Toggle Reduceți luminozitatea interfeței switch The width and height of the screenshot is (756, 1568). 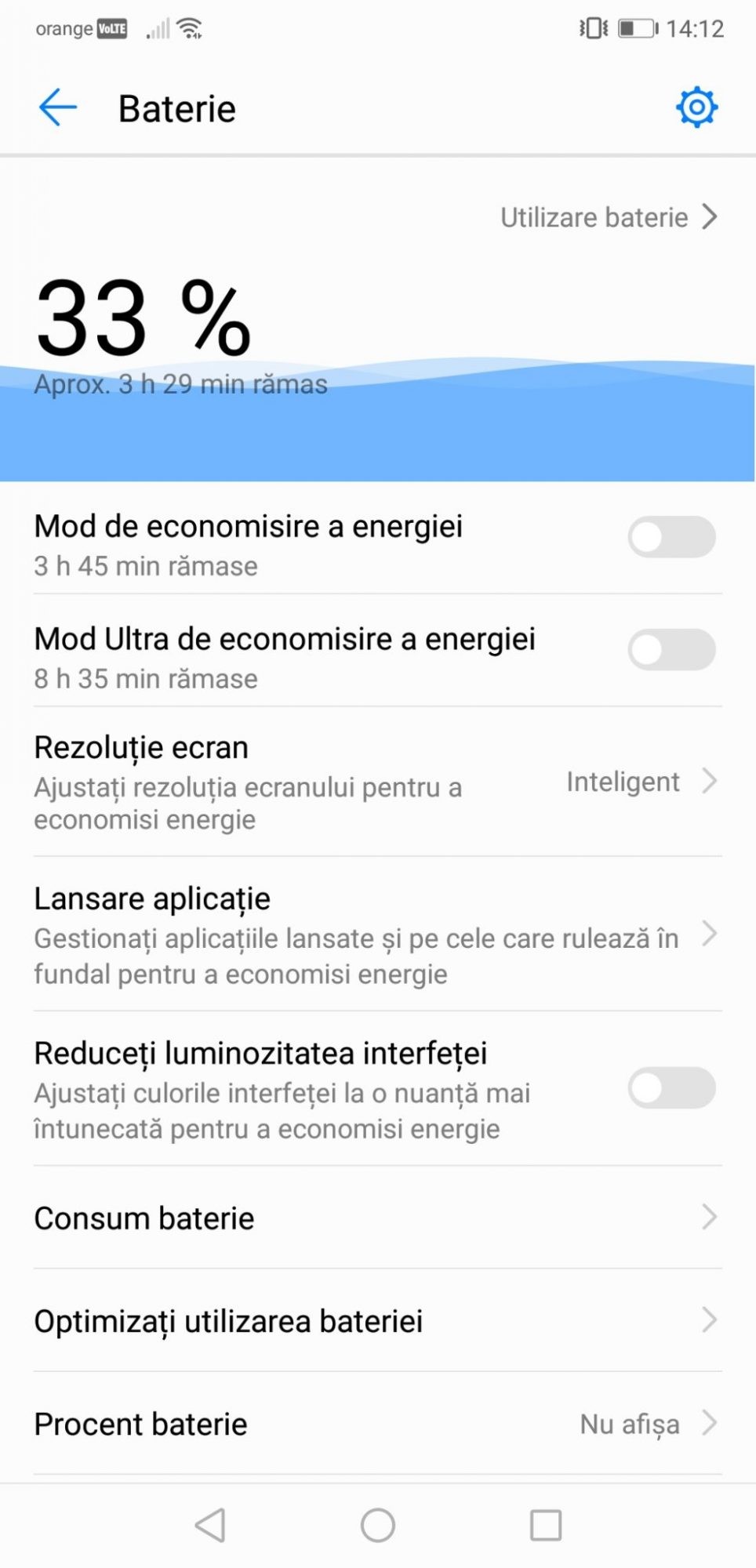(x=671, y=1088)
